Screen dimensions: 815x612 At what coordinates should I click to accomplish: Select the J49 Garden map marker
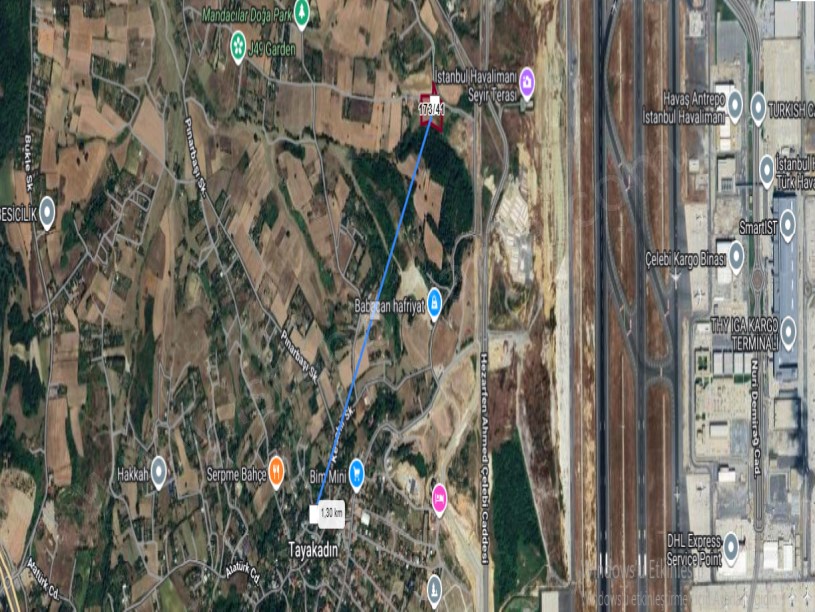[238, 45]
